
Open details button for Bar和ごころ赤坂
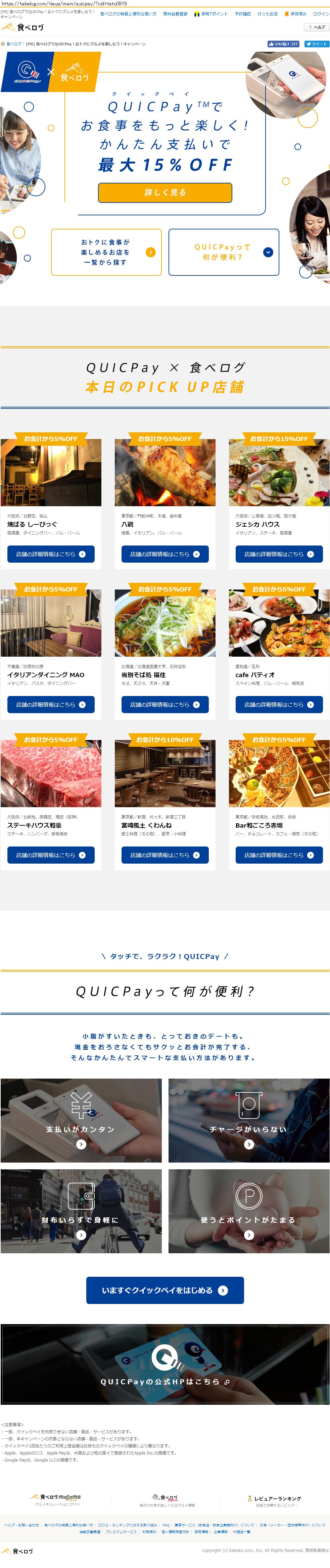tap(279, 855)
